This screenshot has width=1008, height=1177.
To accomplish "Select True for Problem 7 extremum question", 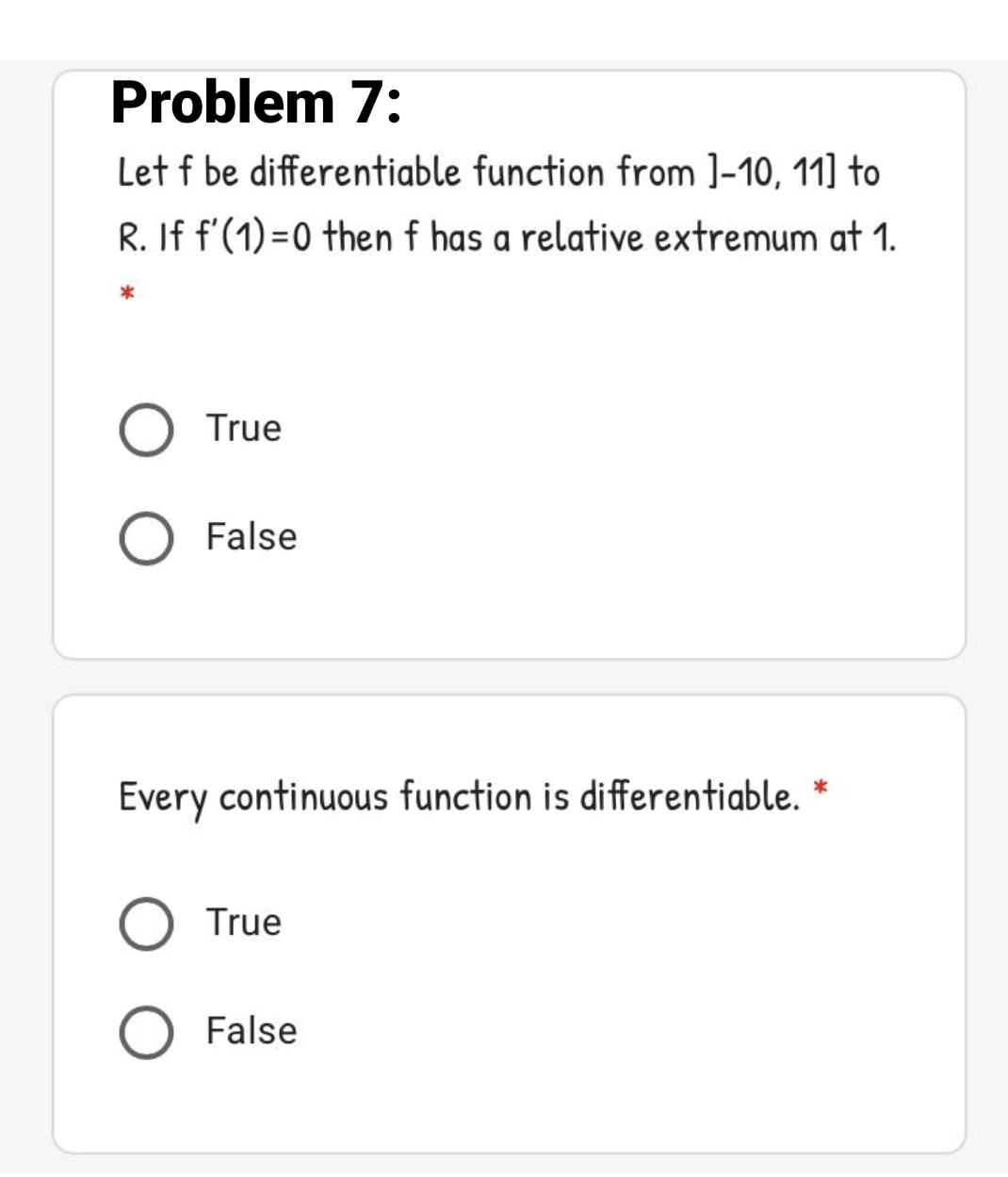I will point(146,431).
